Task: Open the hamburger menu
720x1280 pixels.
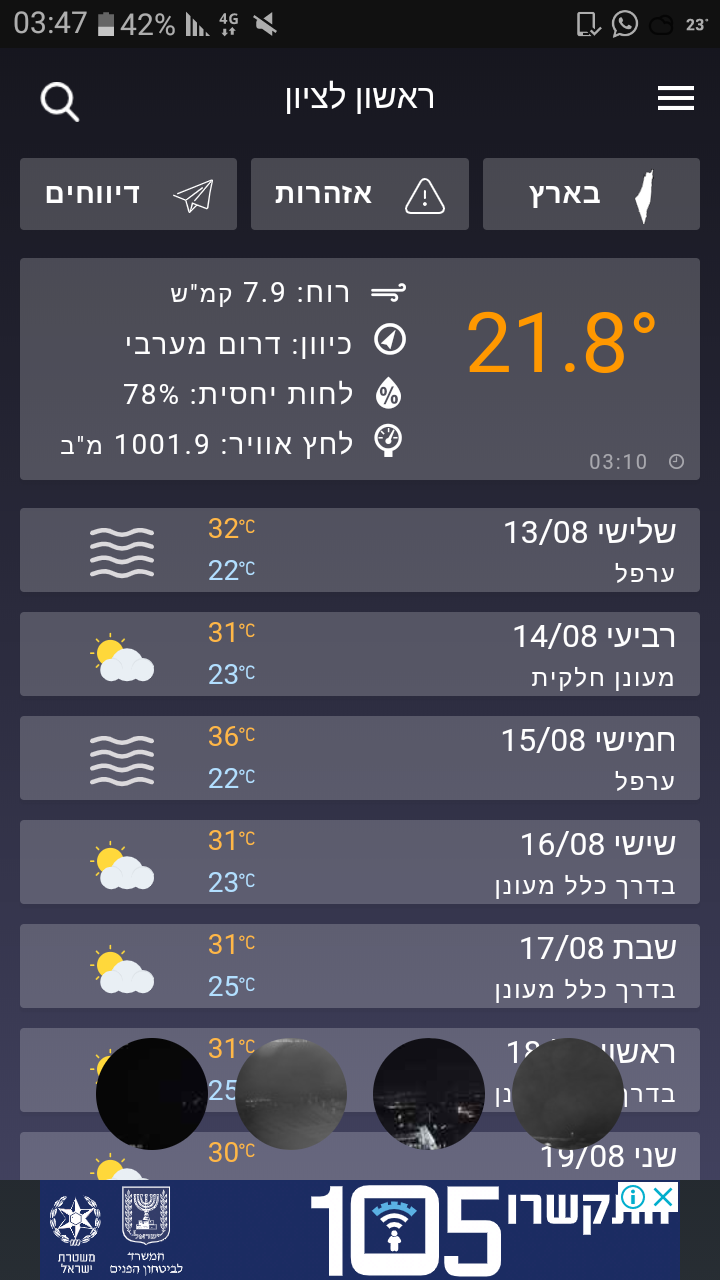Action: [x=675, y=98]
